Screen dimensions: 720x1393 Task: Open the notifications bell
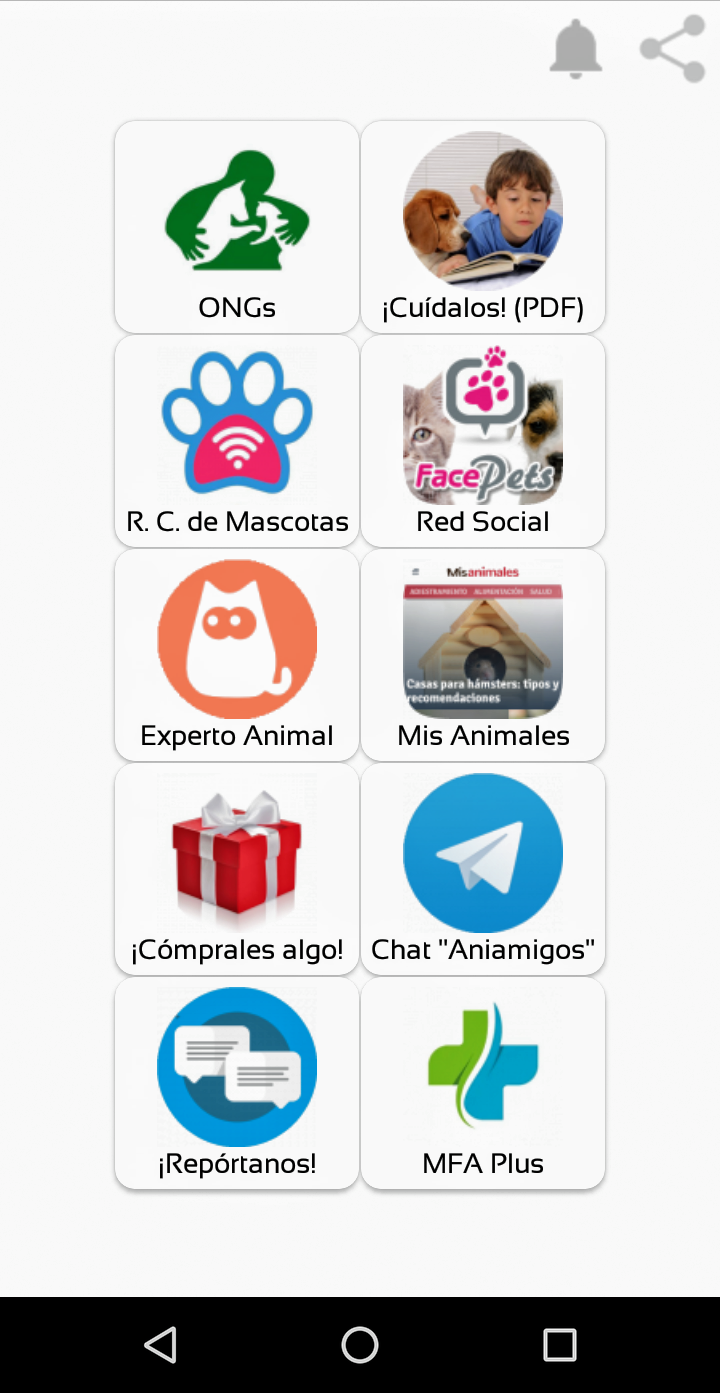coord(576,49)
